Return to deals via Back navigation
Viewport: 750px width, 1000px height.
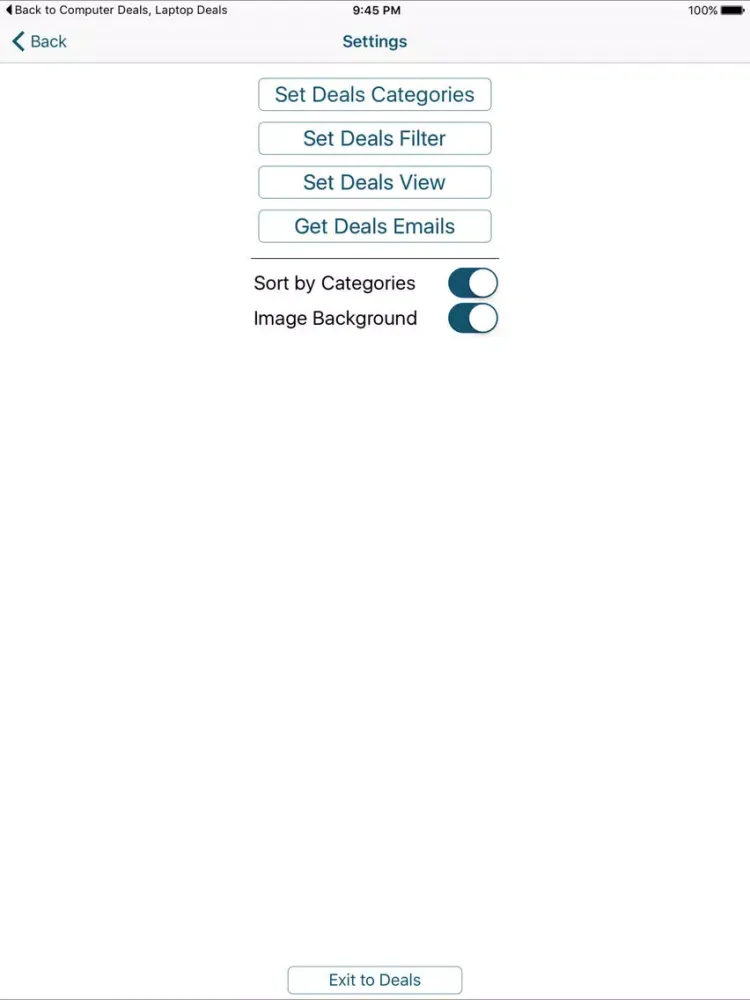click(x=38, y=41)
